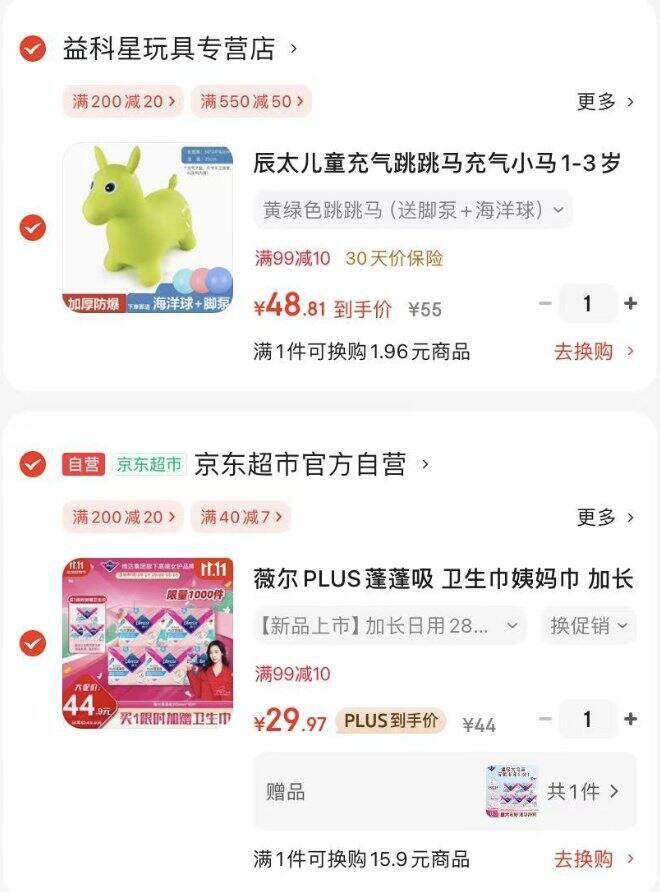660x892 pixels.
Task: Open the jumping horse product image
Action: point(148,228)
